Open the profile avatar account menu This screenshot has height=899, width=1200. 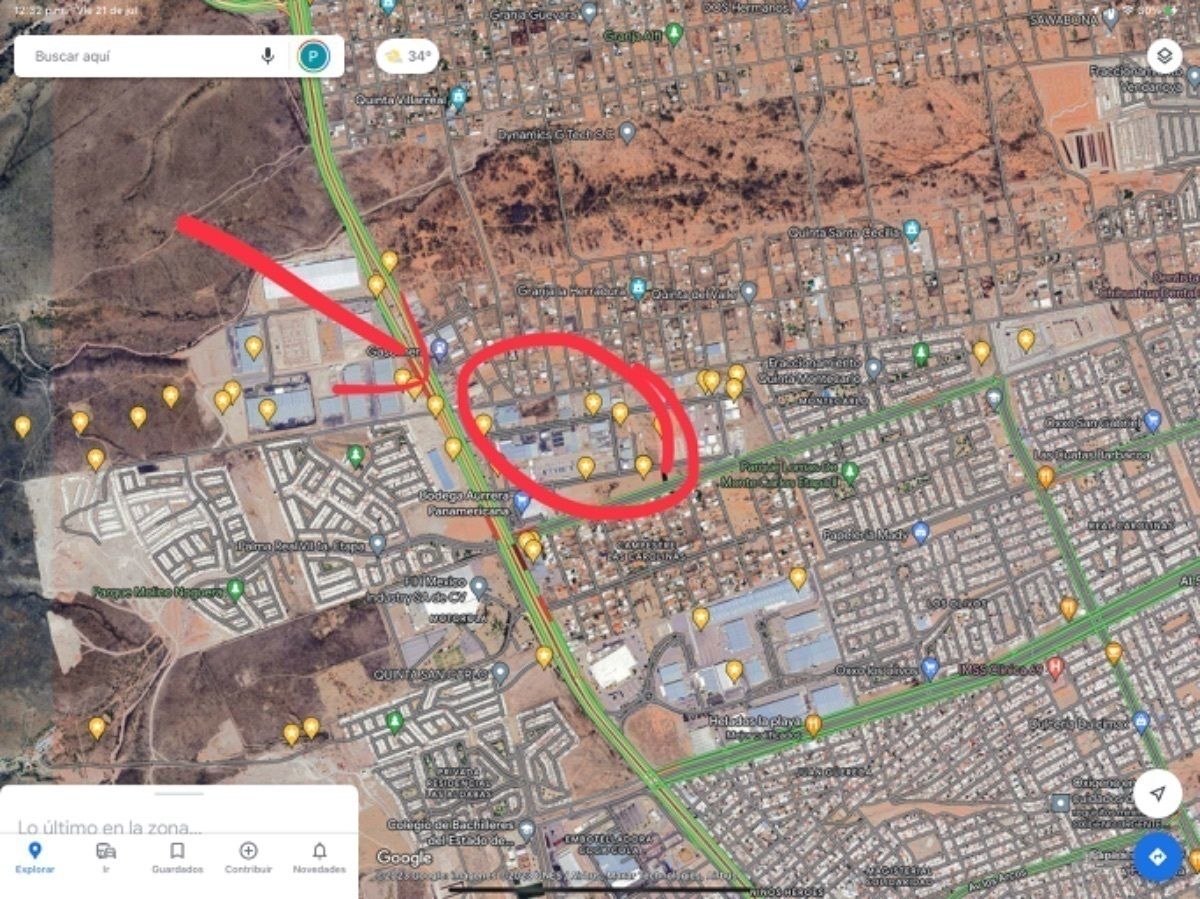point(313,56)
